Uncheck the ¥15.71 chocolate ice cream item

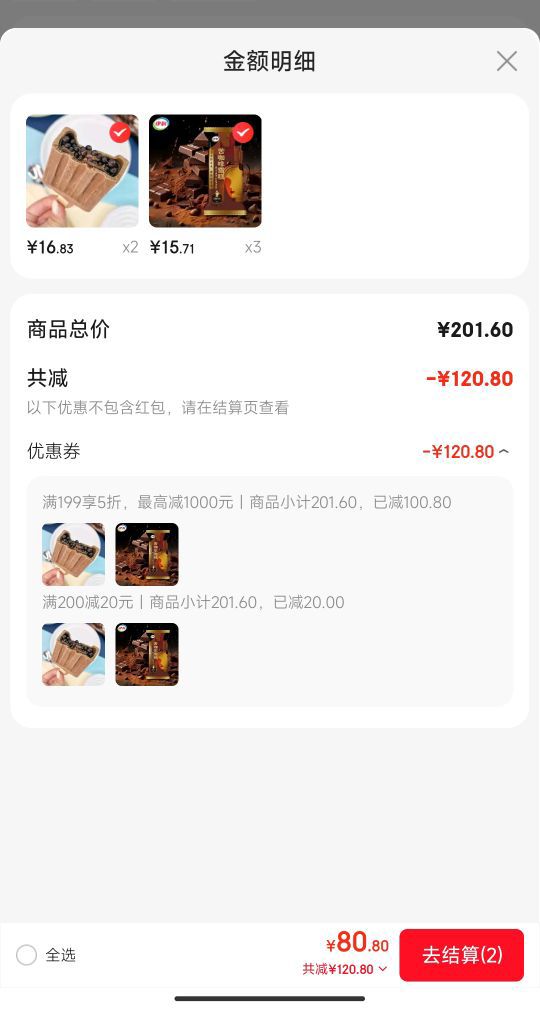(243, 133)
